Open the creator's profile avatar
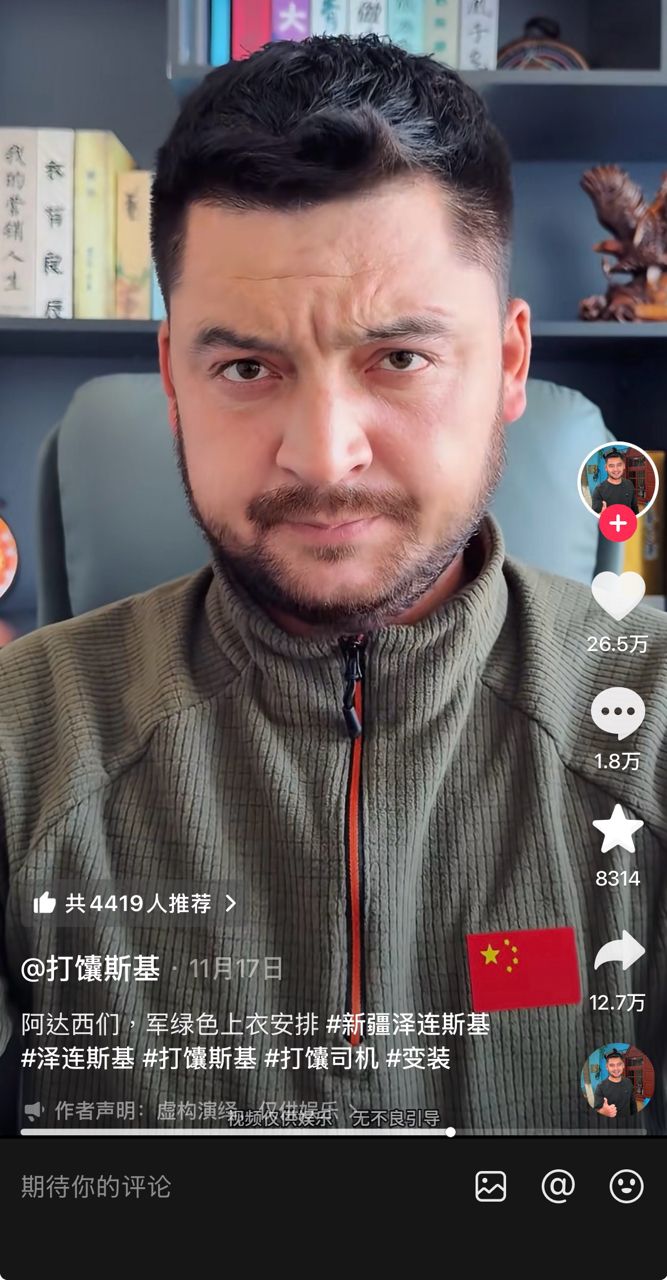 617,482
